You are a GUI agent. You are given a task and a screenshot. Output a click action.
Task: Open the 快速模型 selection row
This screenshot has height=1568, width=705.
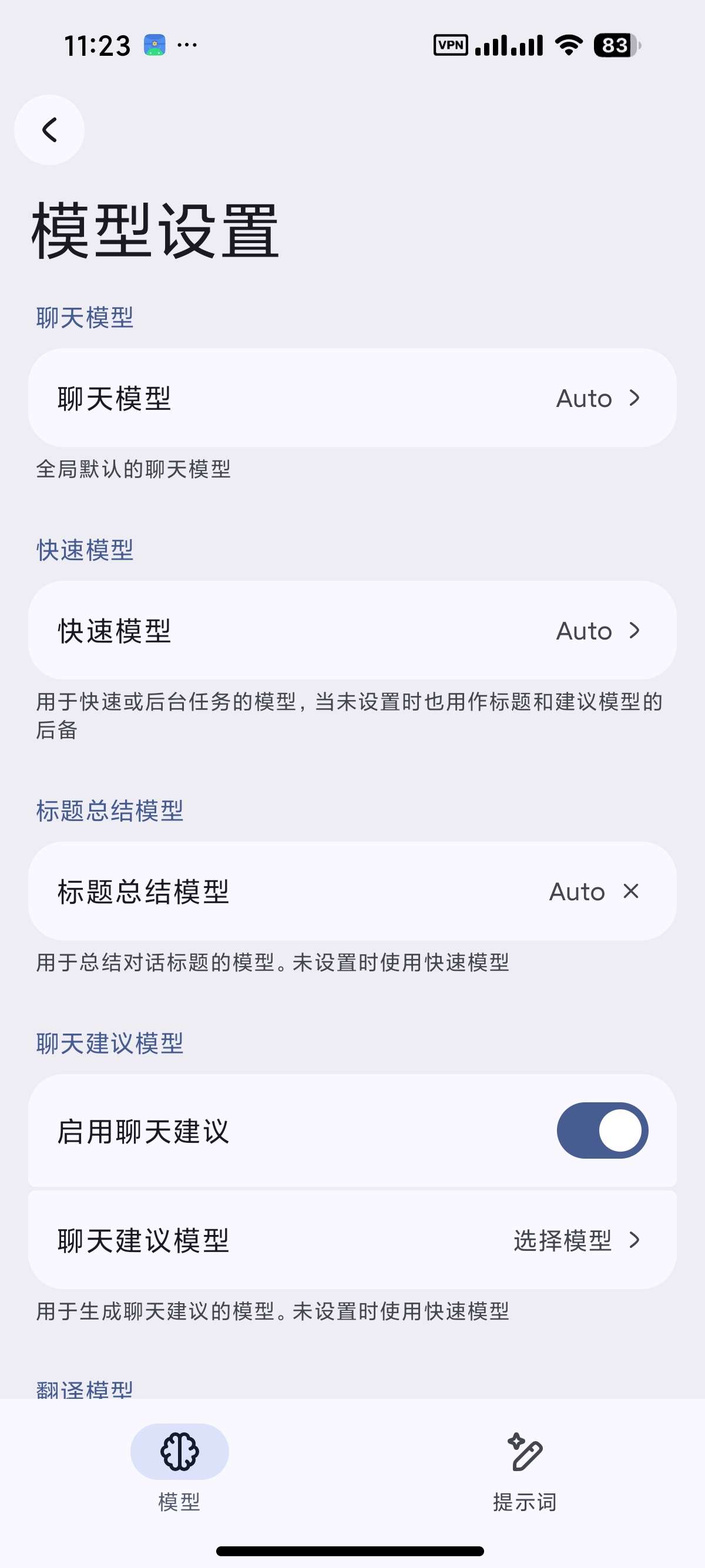click(x=352, y=631)
